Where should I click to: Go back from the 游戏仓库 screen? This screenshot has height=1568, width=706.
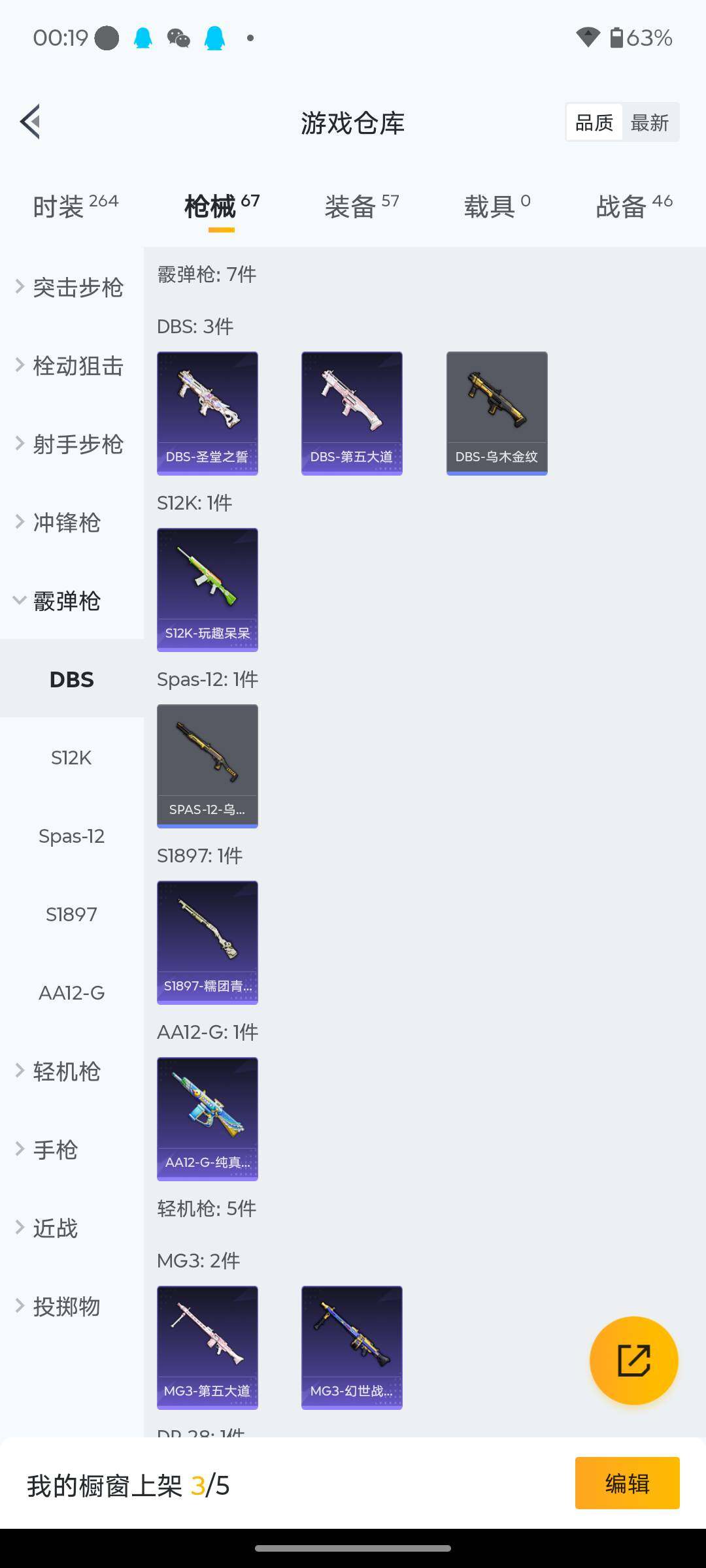[x=31, y=122]
